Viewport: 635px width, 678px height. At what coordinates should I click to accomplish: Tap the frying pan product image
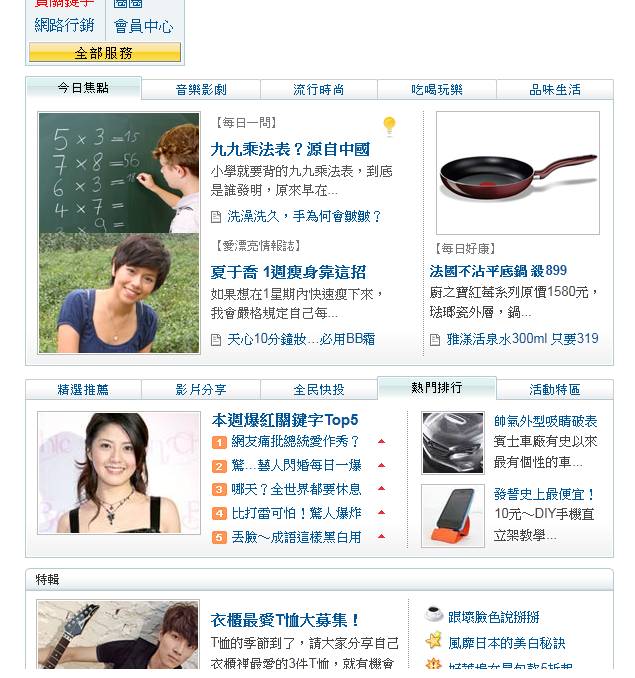518,172
